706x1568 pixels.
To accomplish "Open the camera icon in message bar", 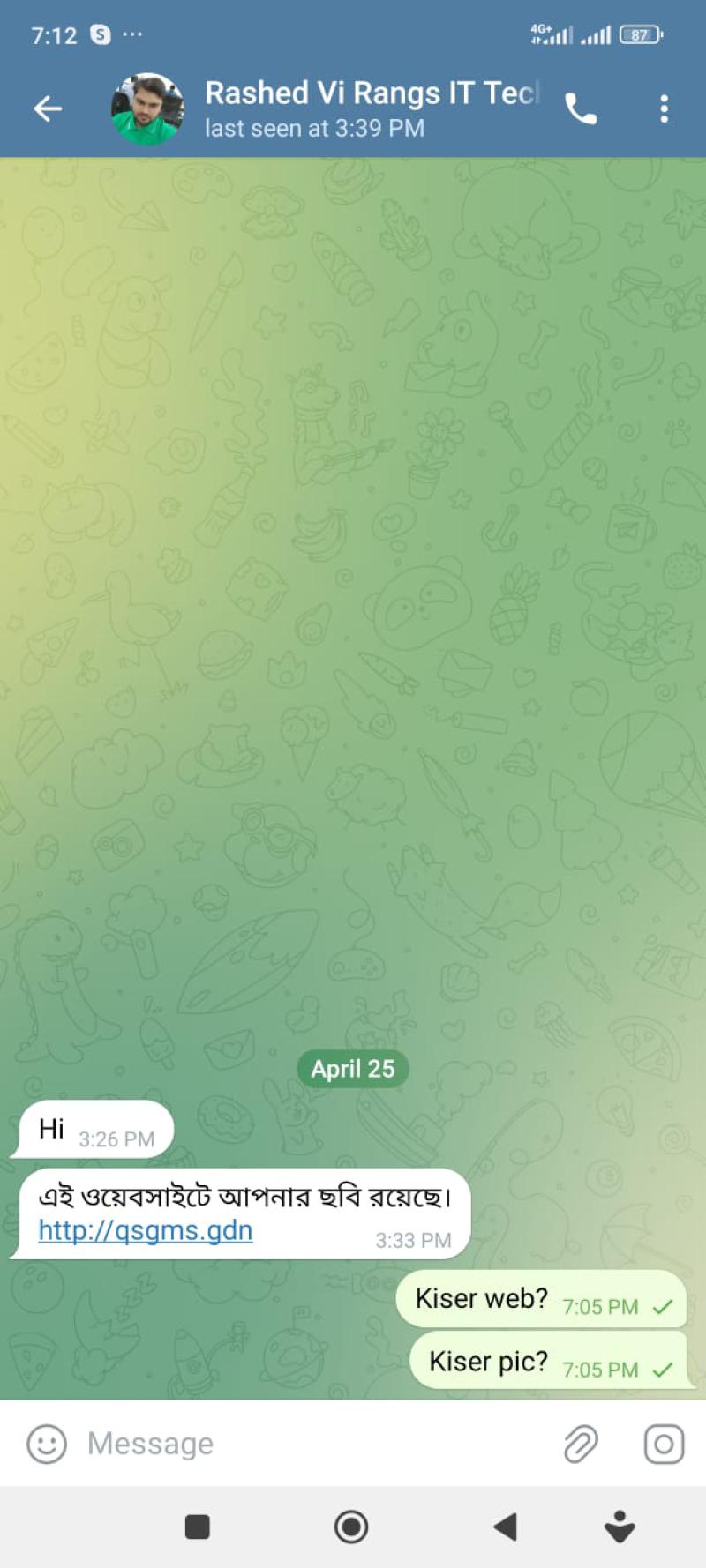I will [x=664, y=1445].
